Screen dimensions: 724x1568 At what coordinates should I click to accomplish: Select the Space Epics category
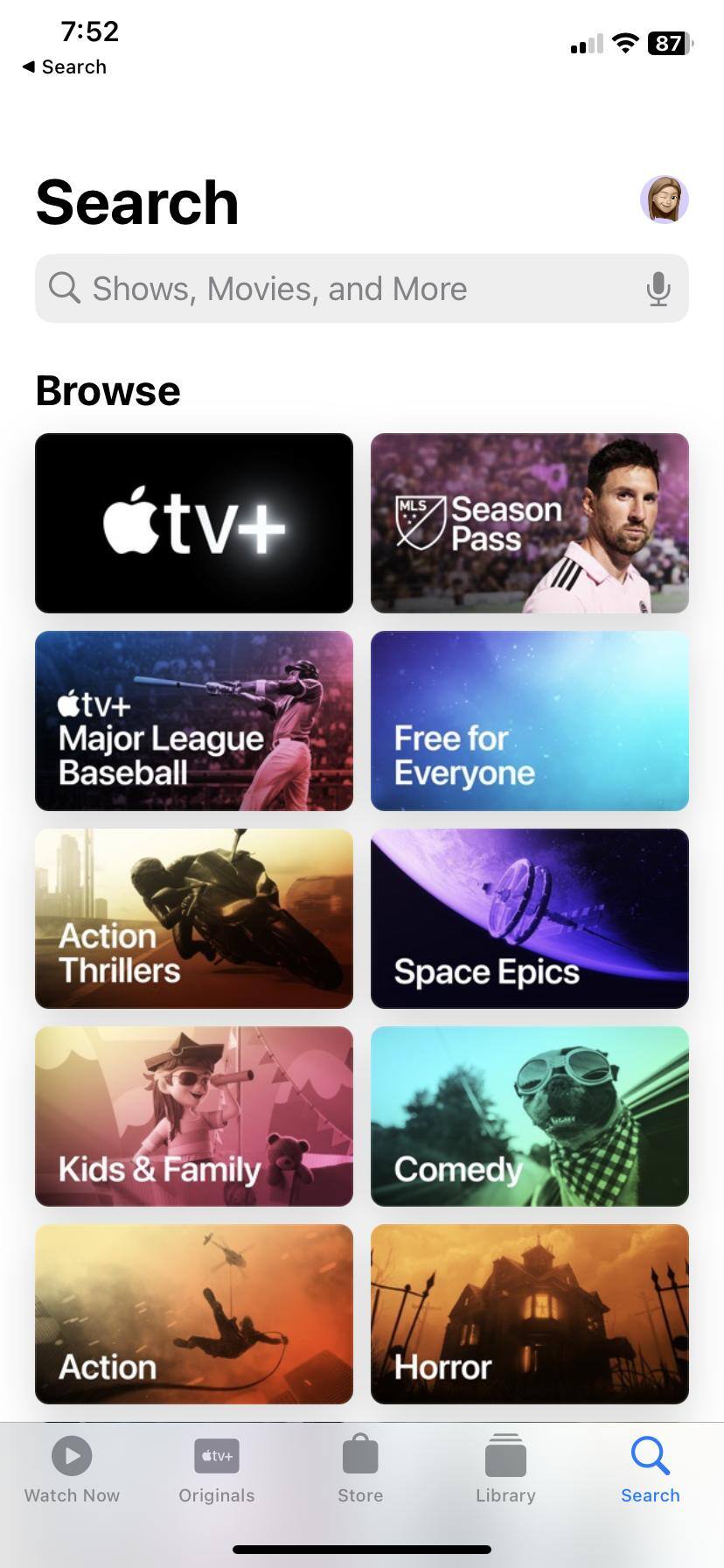coord(530,919)
